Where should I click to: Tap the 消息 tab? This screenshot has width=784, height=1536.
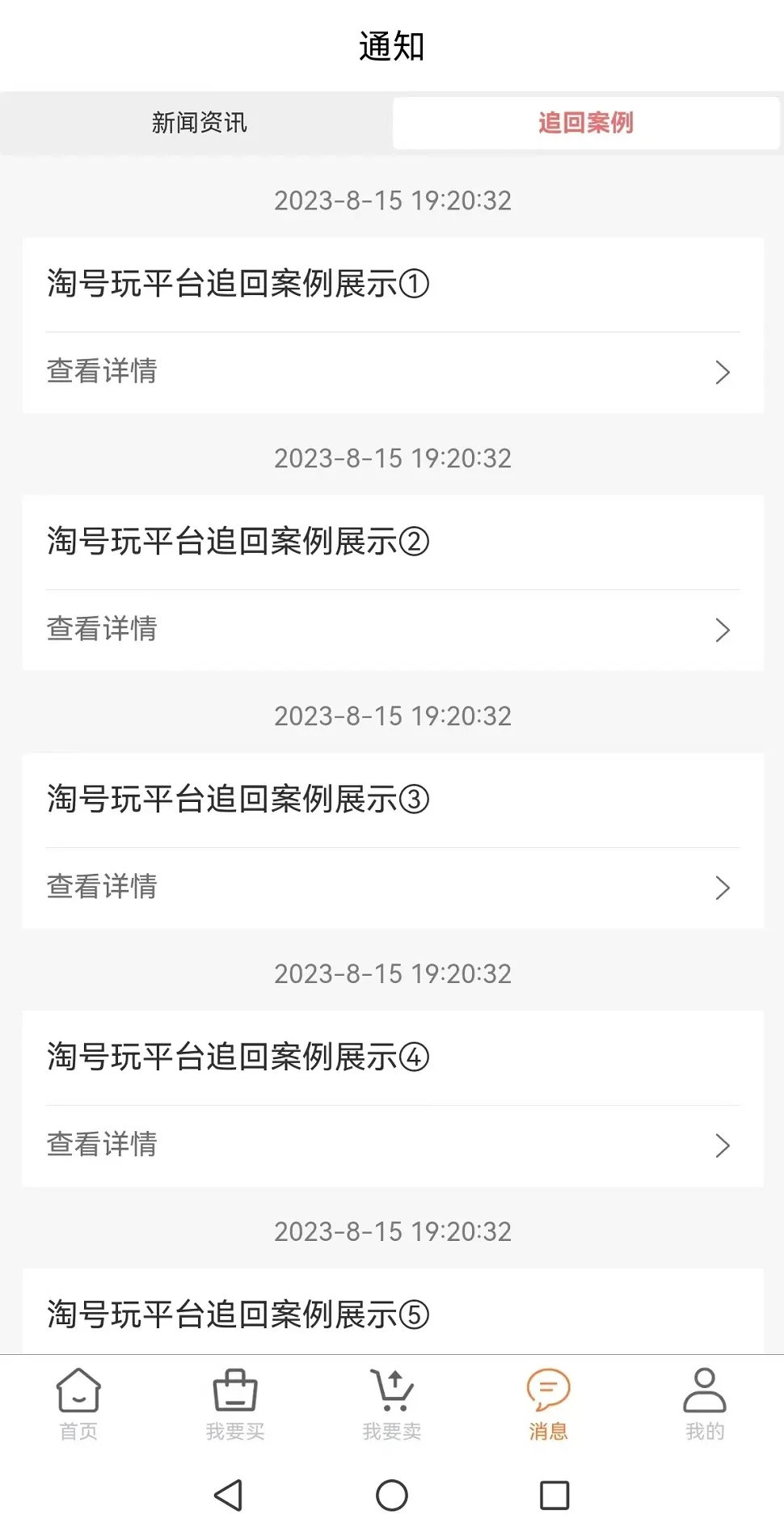coord(549,1404)
